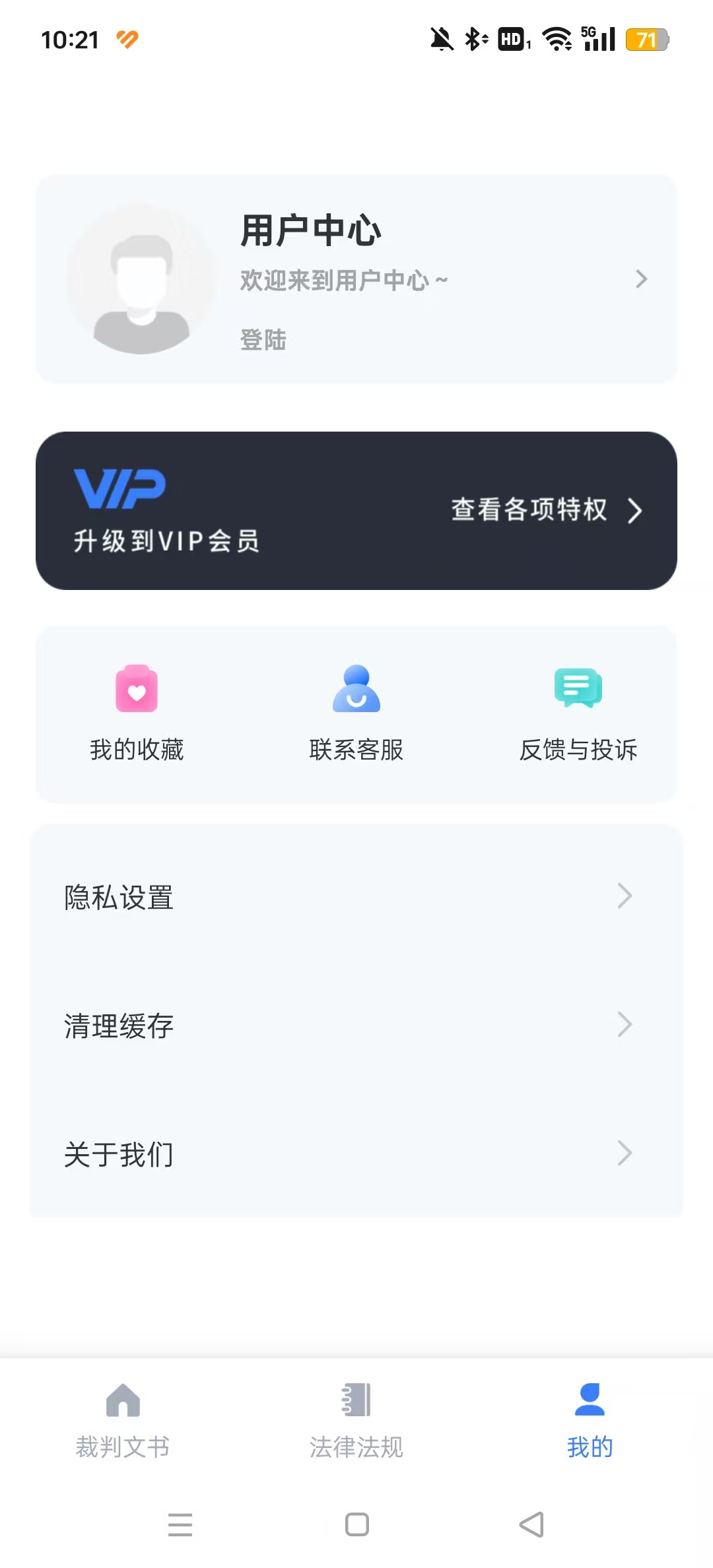713x1568 pixels.
Task: Open the VIP membership upgrade banner
Action: click(356, 511)
